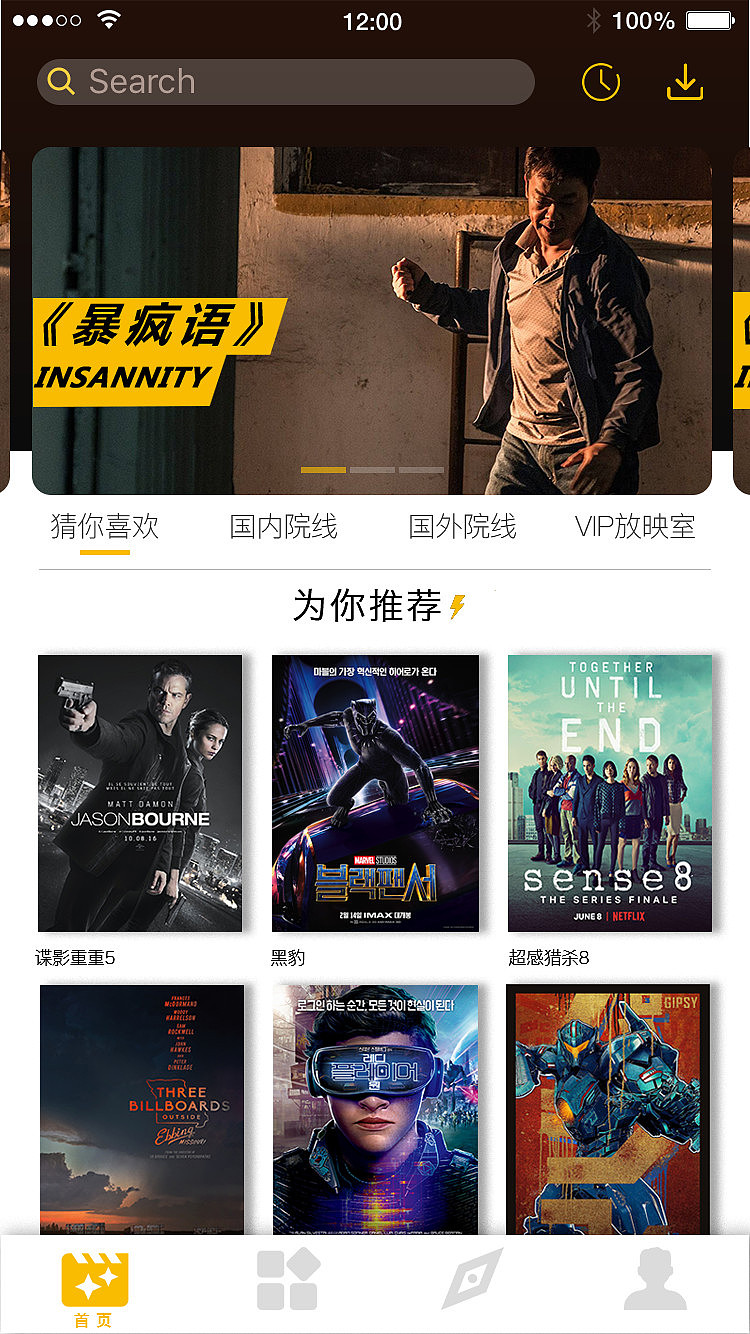750x1334 pixels.
Task: Open the VIP放映室 section
Action: pyautogui.click(x=637, y=526)
